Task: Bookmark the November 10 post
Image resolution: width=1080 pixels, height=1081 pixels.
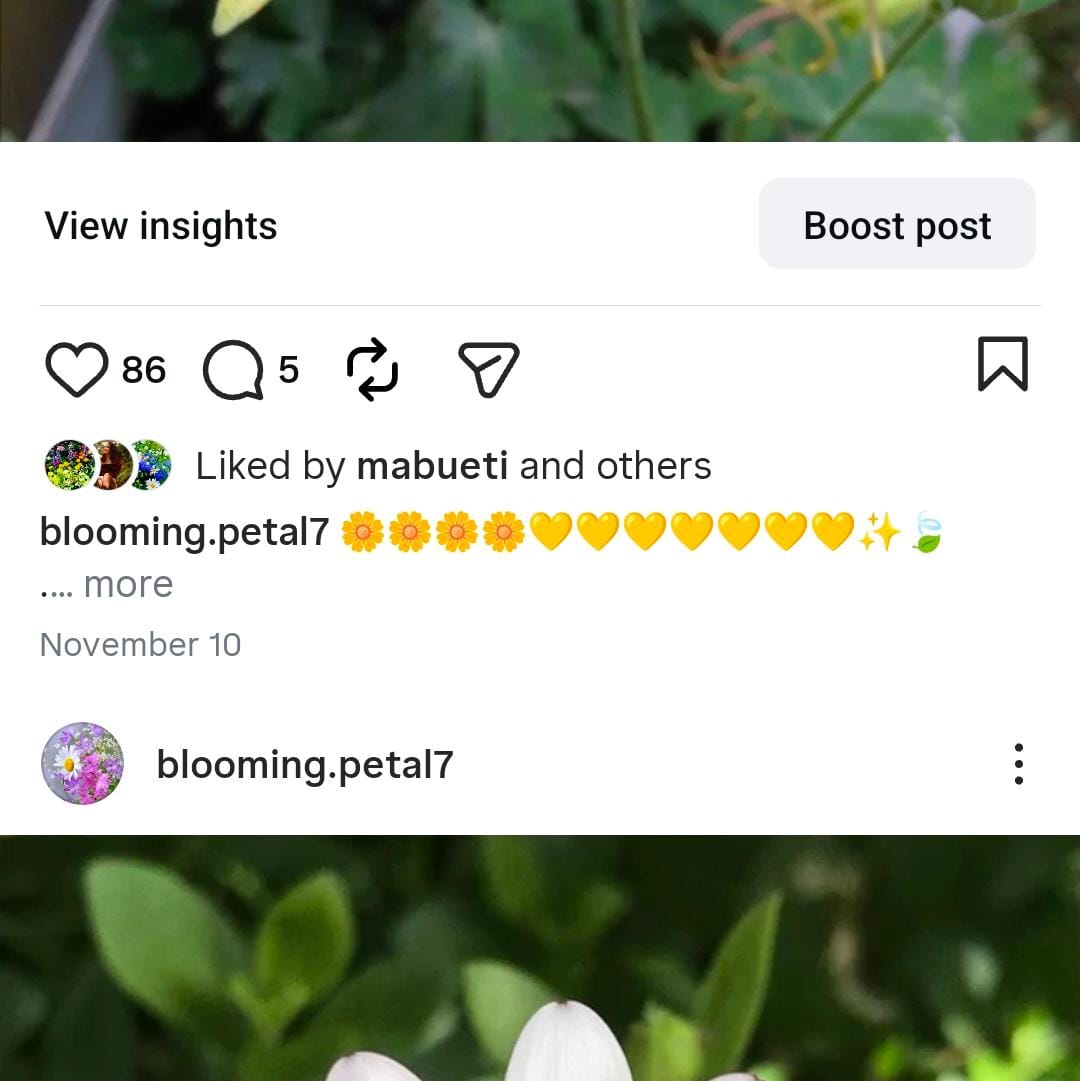Action: (x=1002, y=363)
